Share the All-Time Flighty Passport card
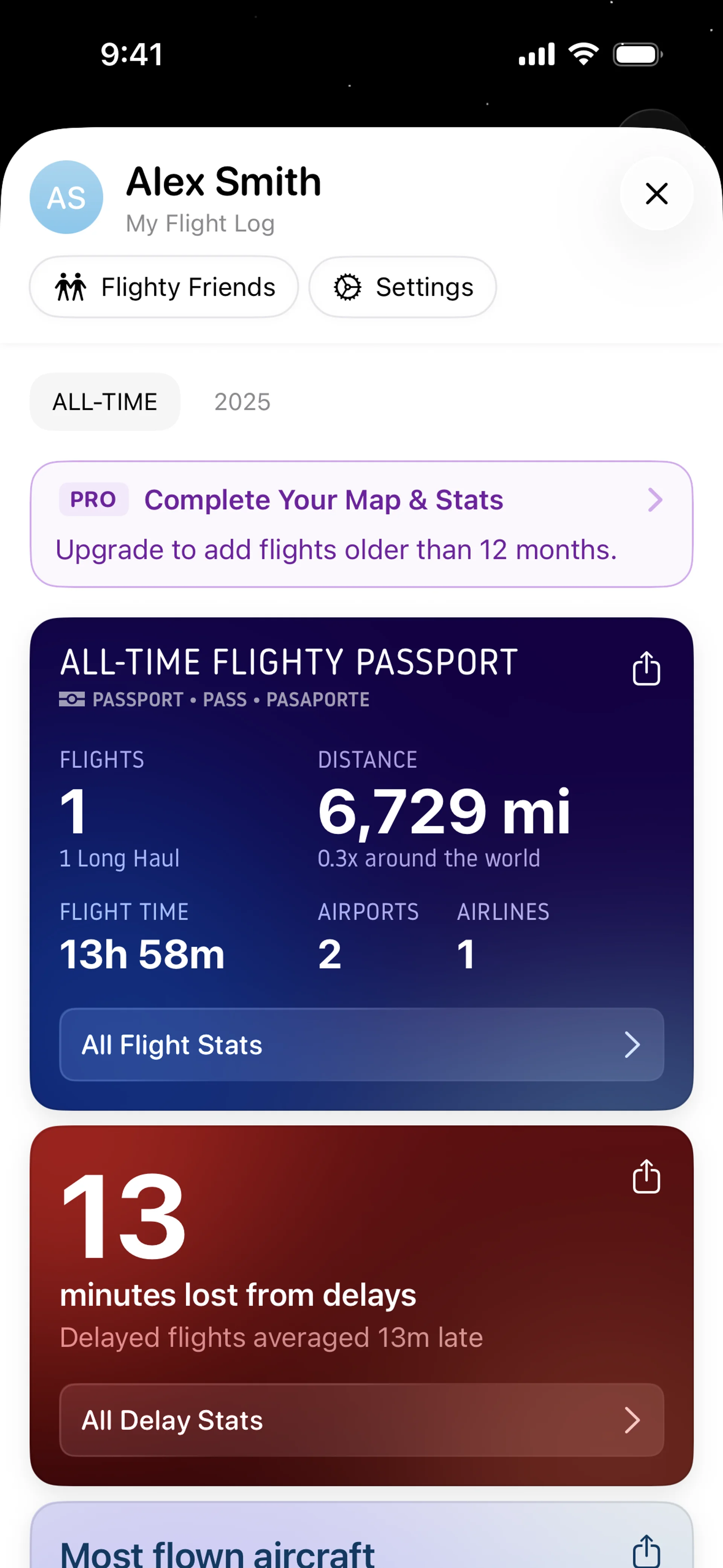 tap(646, 668)
